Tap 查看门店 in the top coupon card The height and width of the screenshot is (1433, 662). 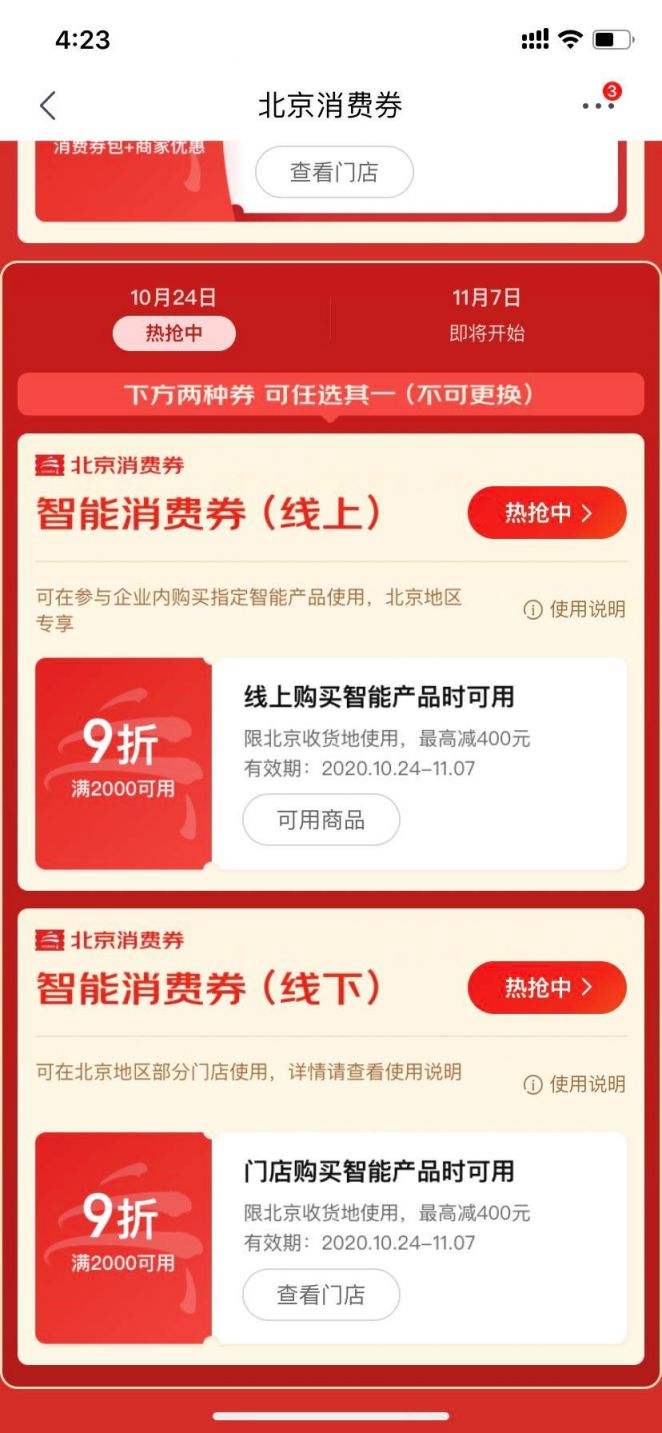pyautogui.click(x=334, y=173)
